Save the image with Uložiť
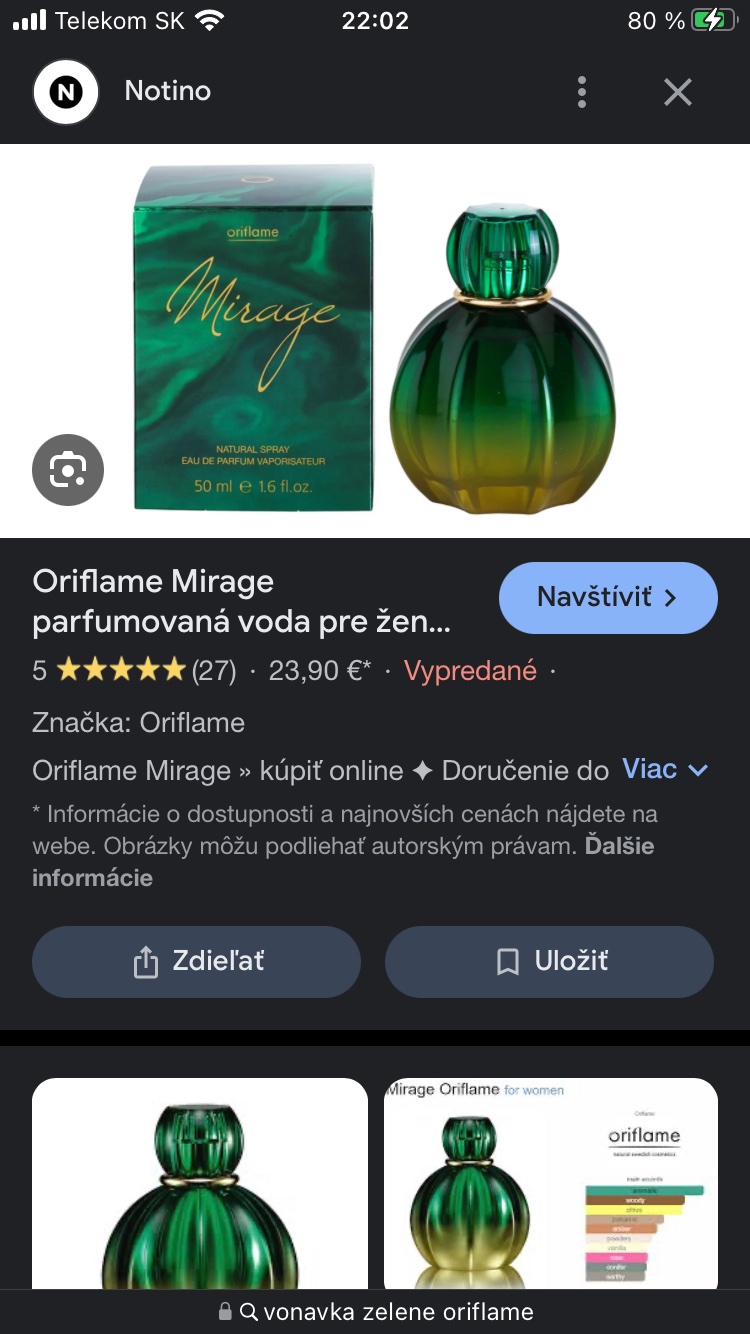The image size is (750, 1334). (549, 961)
